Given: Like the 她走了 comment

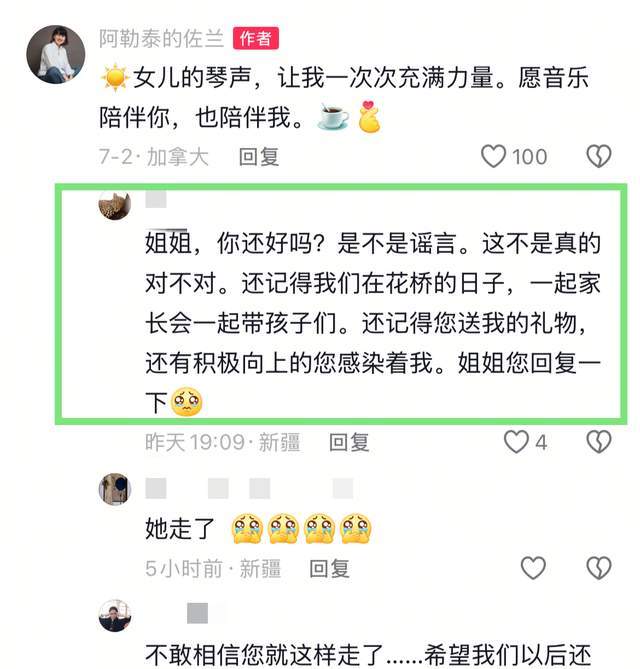Looking at the screenshot, I should coord(533,568).
